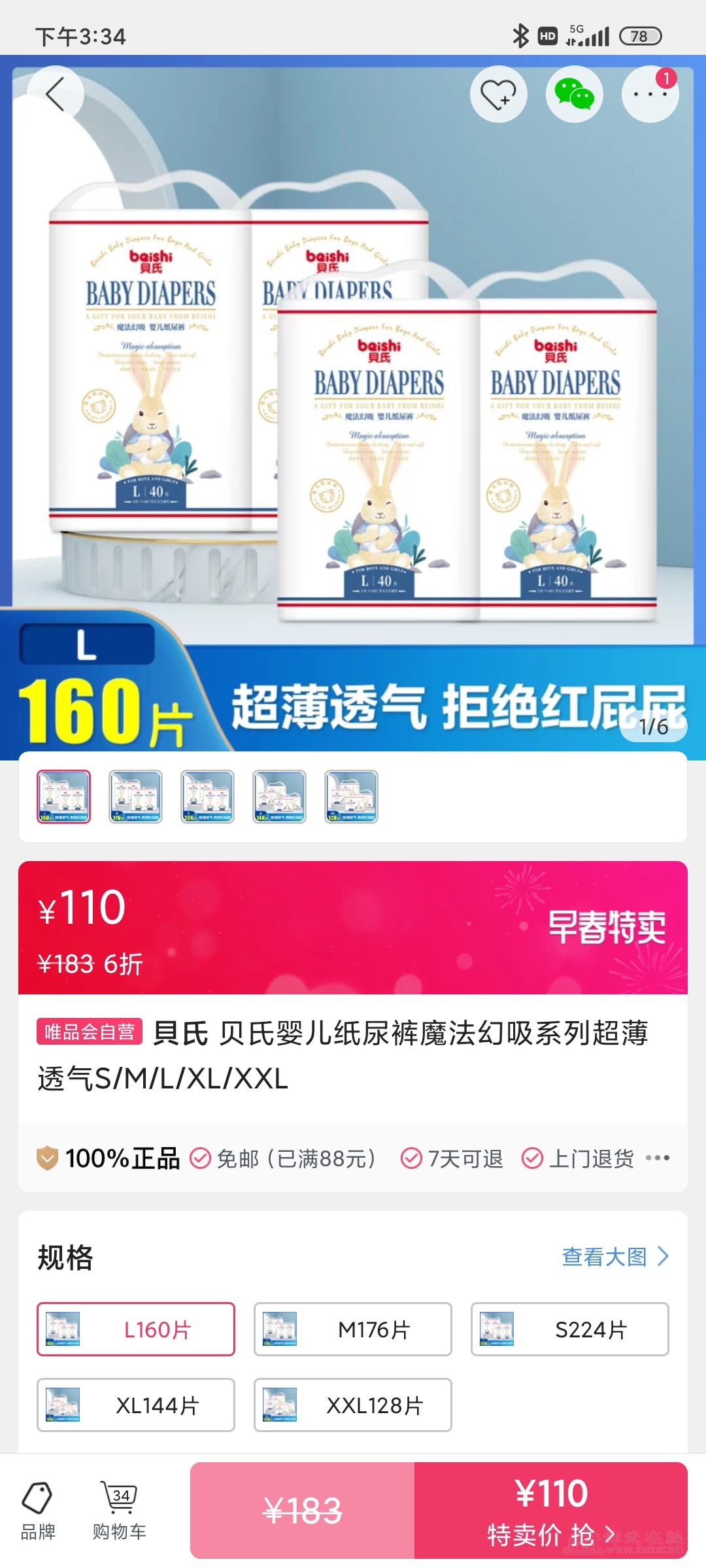Choose the XL144片 specification
The image size is (706, 1568).
(136, 1405)
